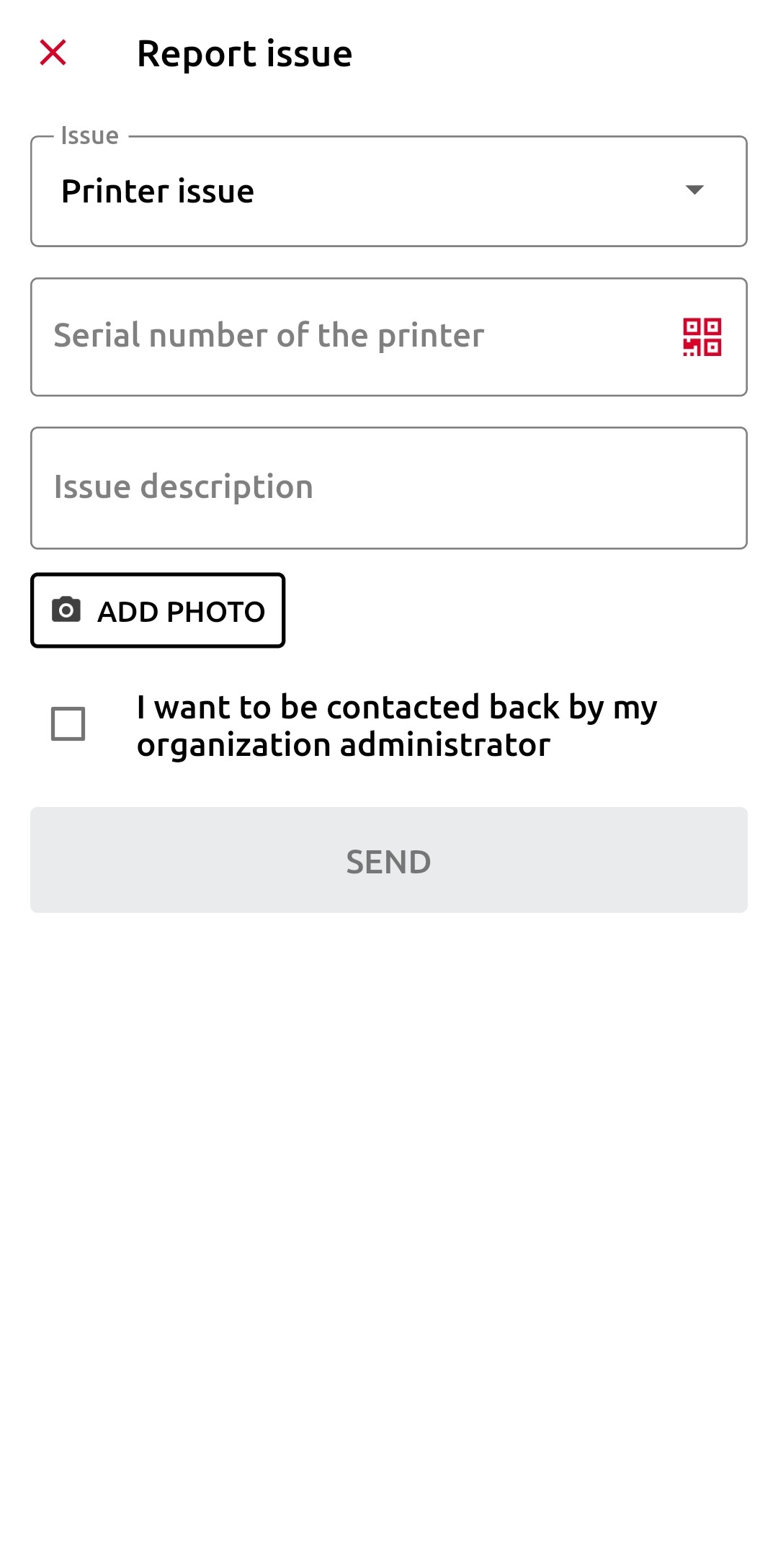Check the contact back by administrator box
Viewport: 778px width, 1568px height.
coord(68,723)
